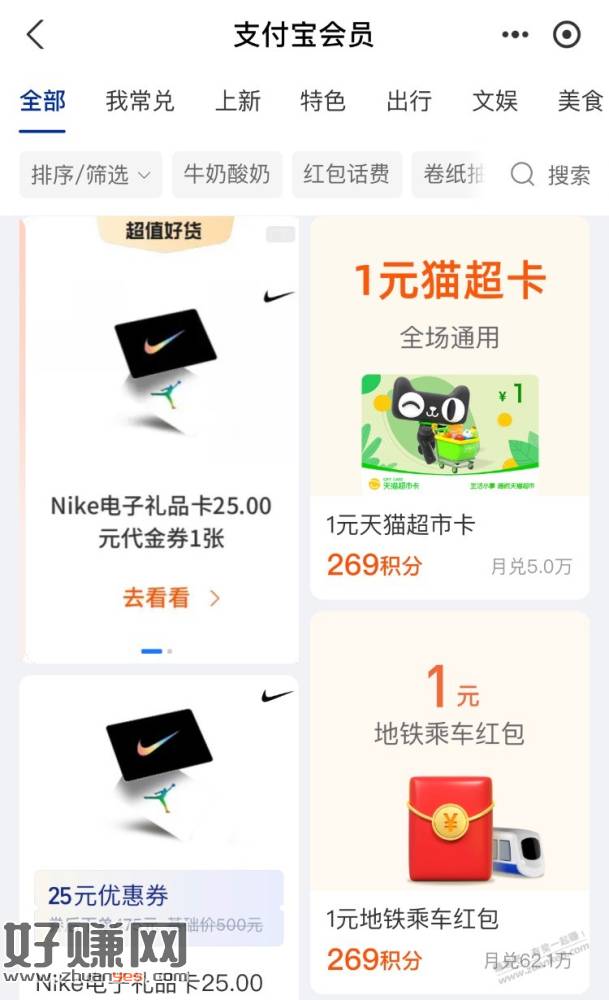Viewport: 609px width, 1000px height.
Task: Tap 去看看 on the Nike gift card banner
Action: coord(170,598)
